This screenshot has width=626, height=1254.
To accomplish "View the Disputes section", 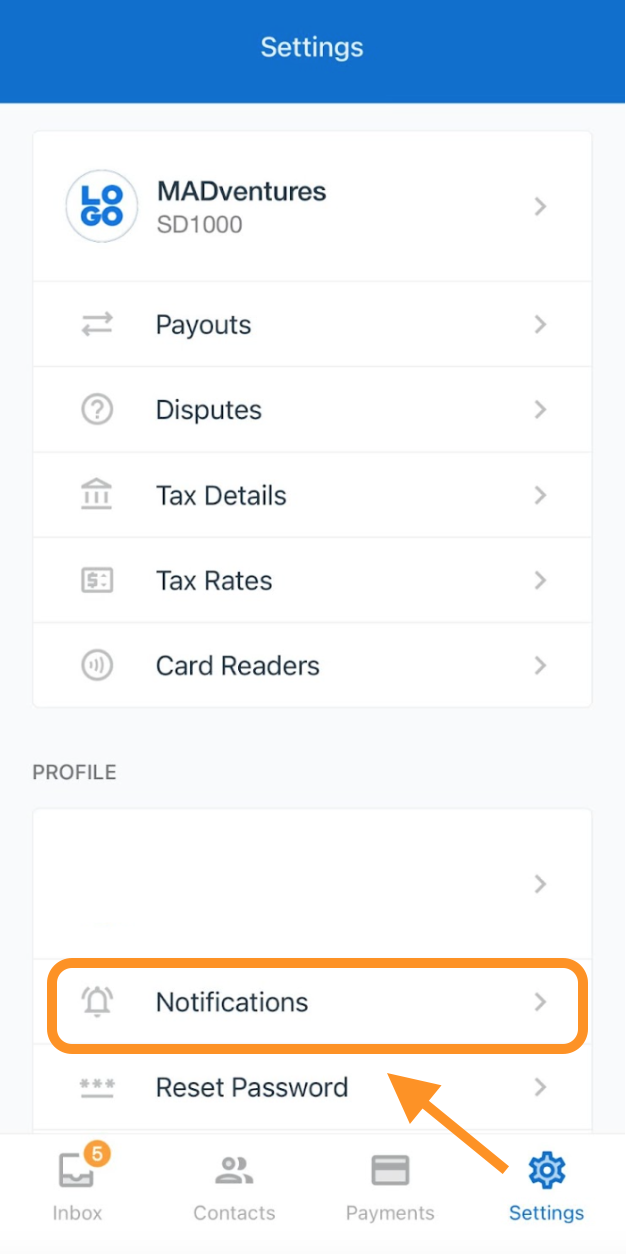I will tap(312, 410).
